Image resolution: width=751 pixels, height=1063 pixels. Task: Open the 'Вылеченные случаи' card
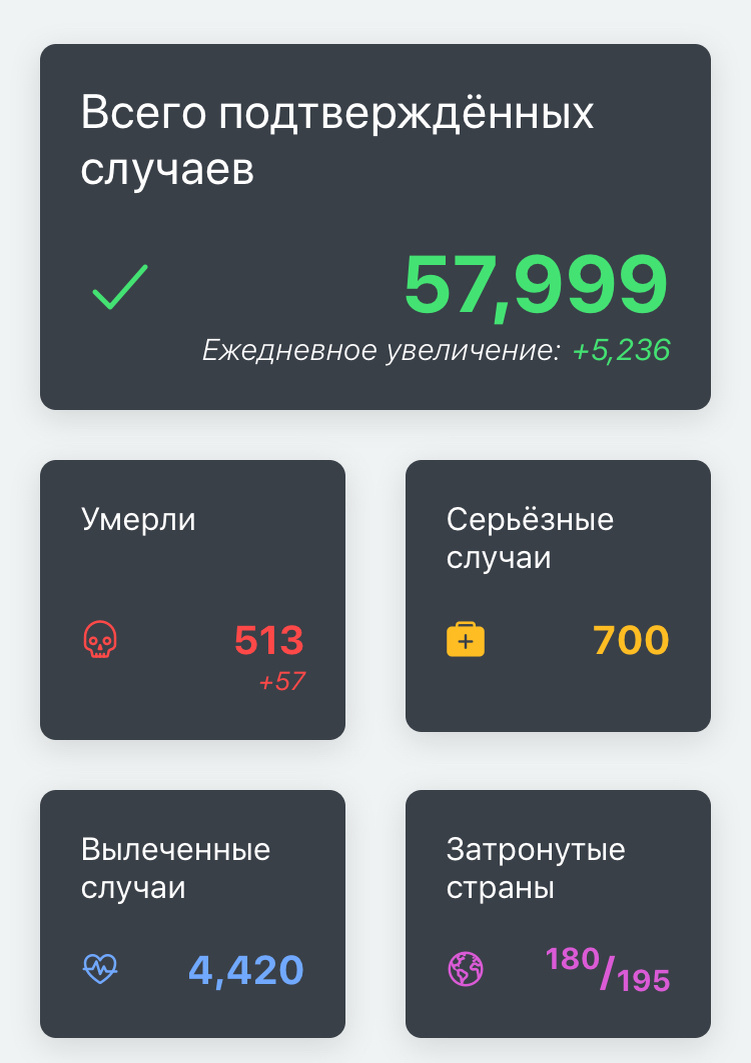[x=192, y=912]
